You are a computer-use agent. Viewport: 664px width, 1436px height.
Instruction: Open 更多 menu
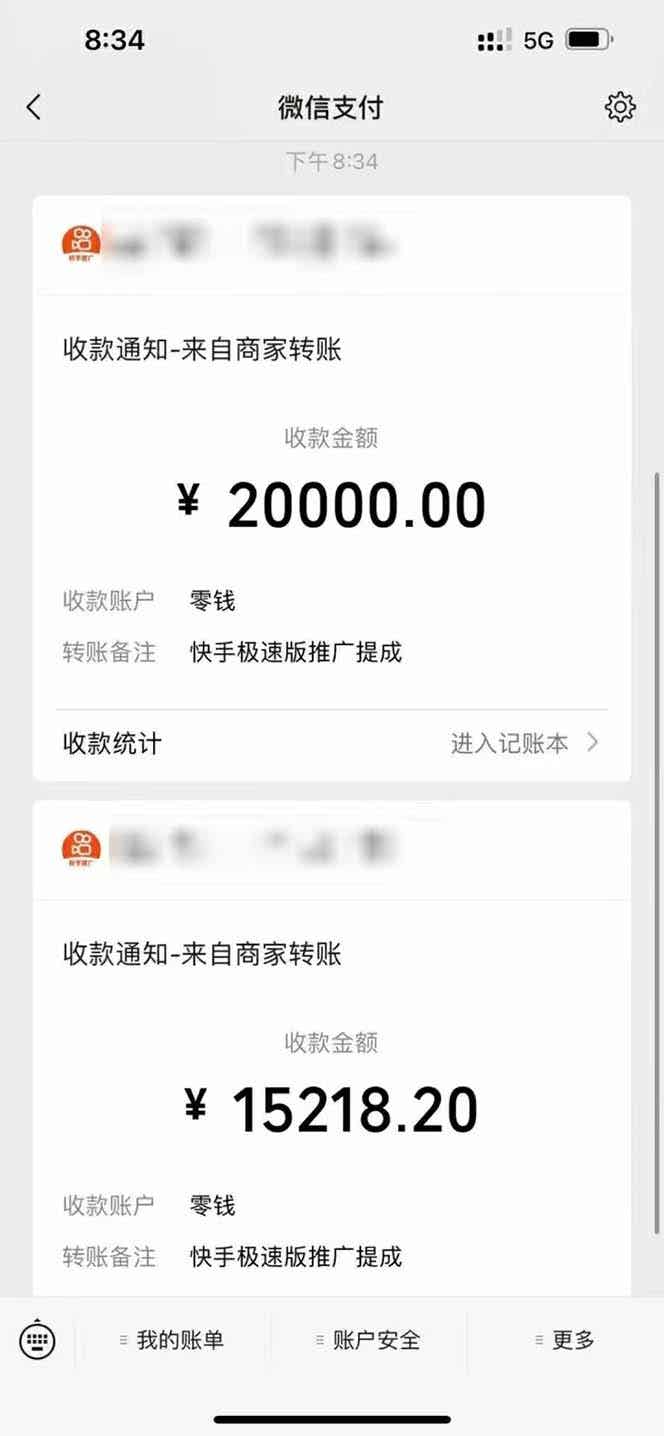point(565,1340)
